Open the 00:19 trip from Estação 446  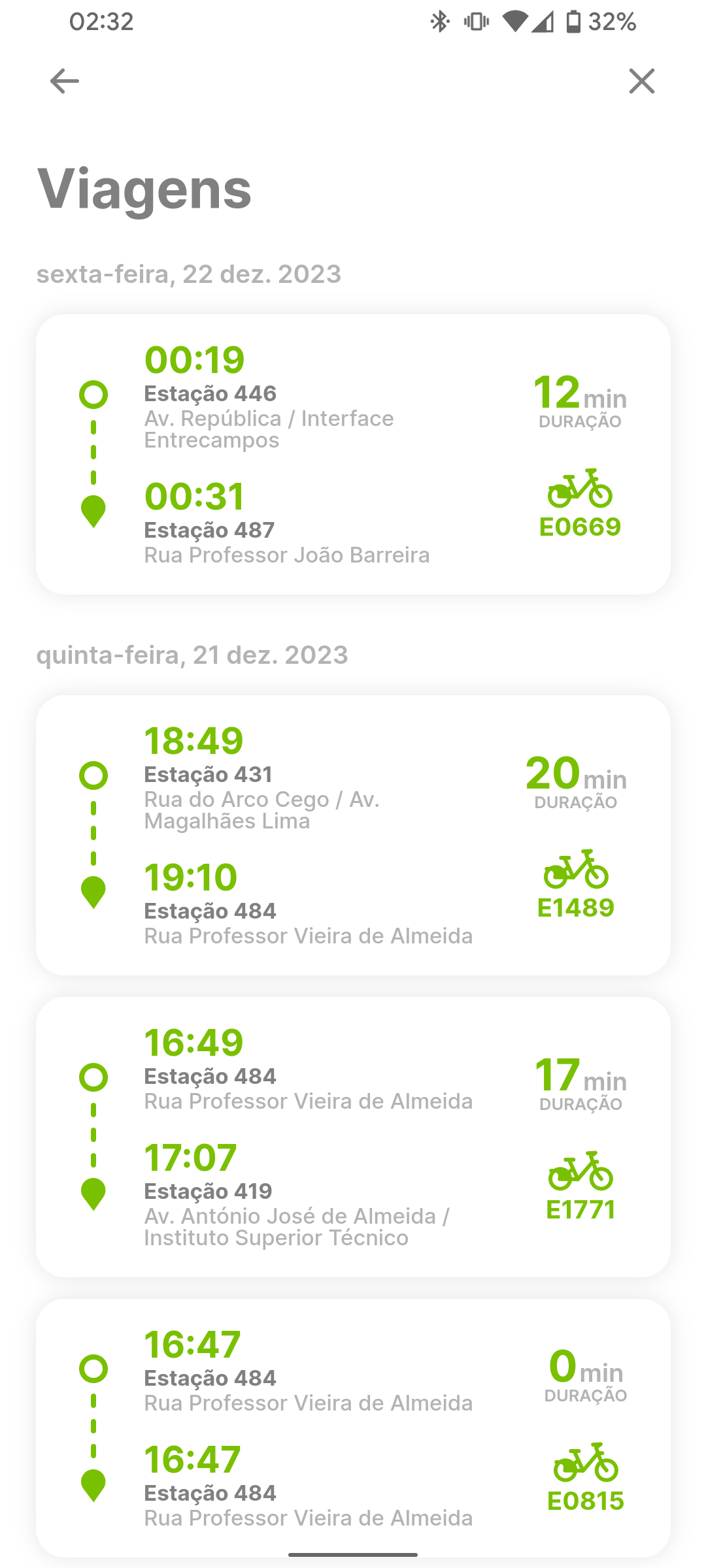click(x=353, y=454)
